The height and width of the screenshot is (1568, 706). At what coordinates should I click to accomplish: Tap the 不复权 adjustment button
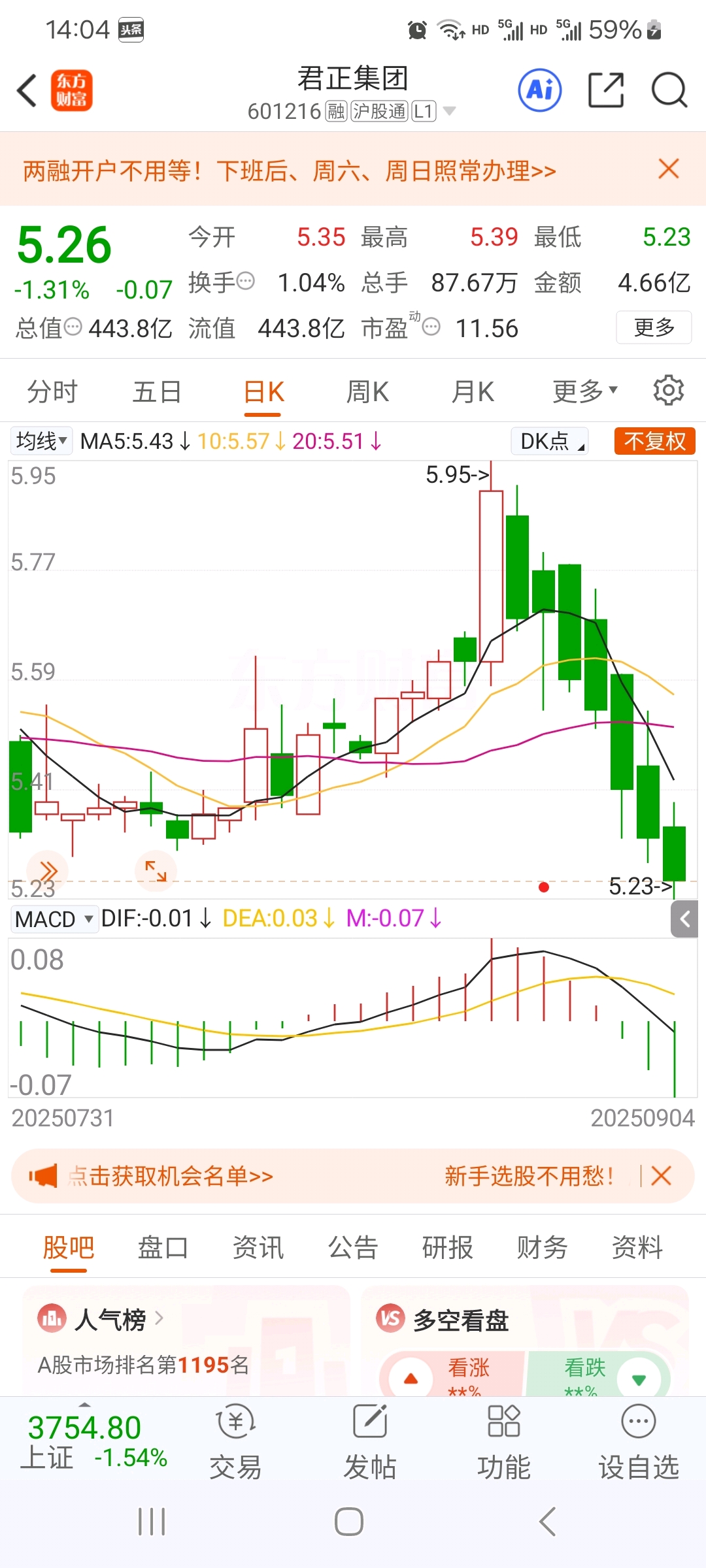point(654,441)
